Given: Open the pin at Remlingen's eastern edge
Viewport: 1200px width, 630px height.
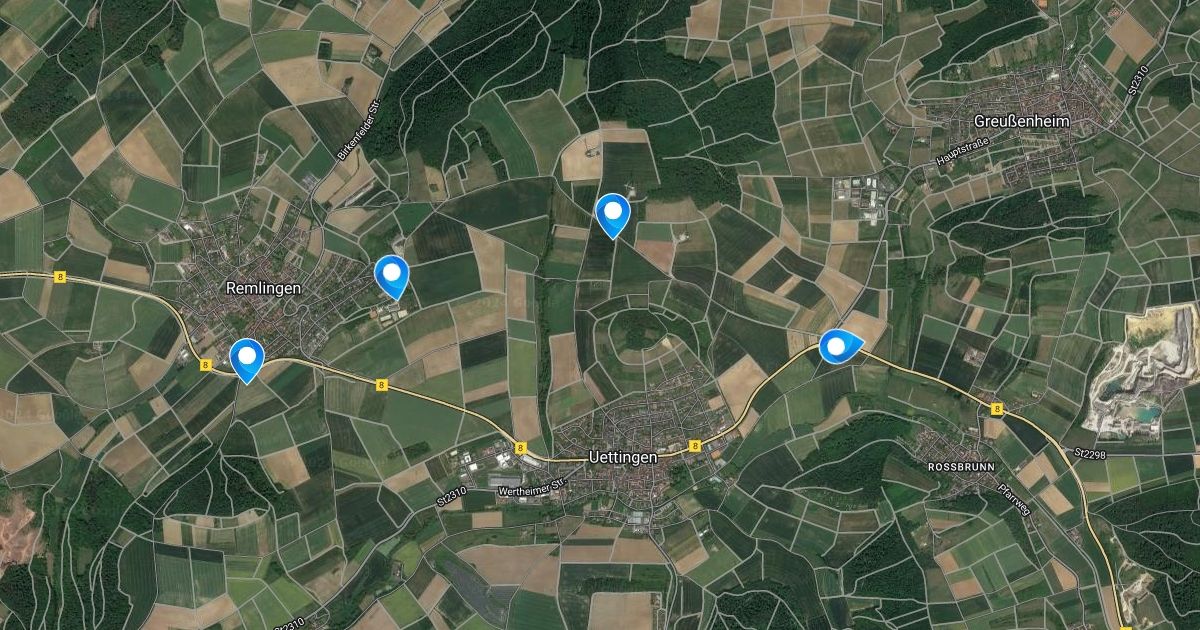Looking at the screenshot, I should tap(391, 273).
